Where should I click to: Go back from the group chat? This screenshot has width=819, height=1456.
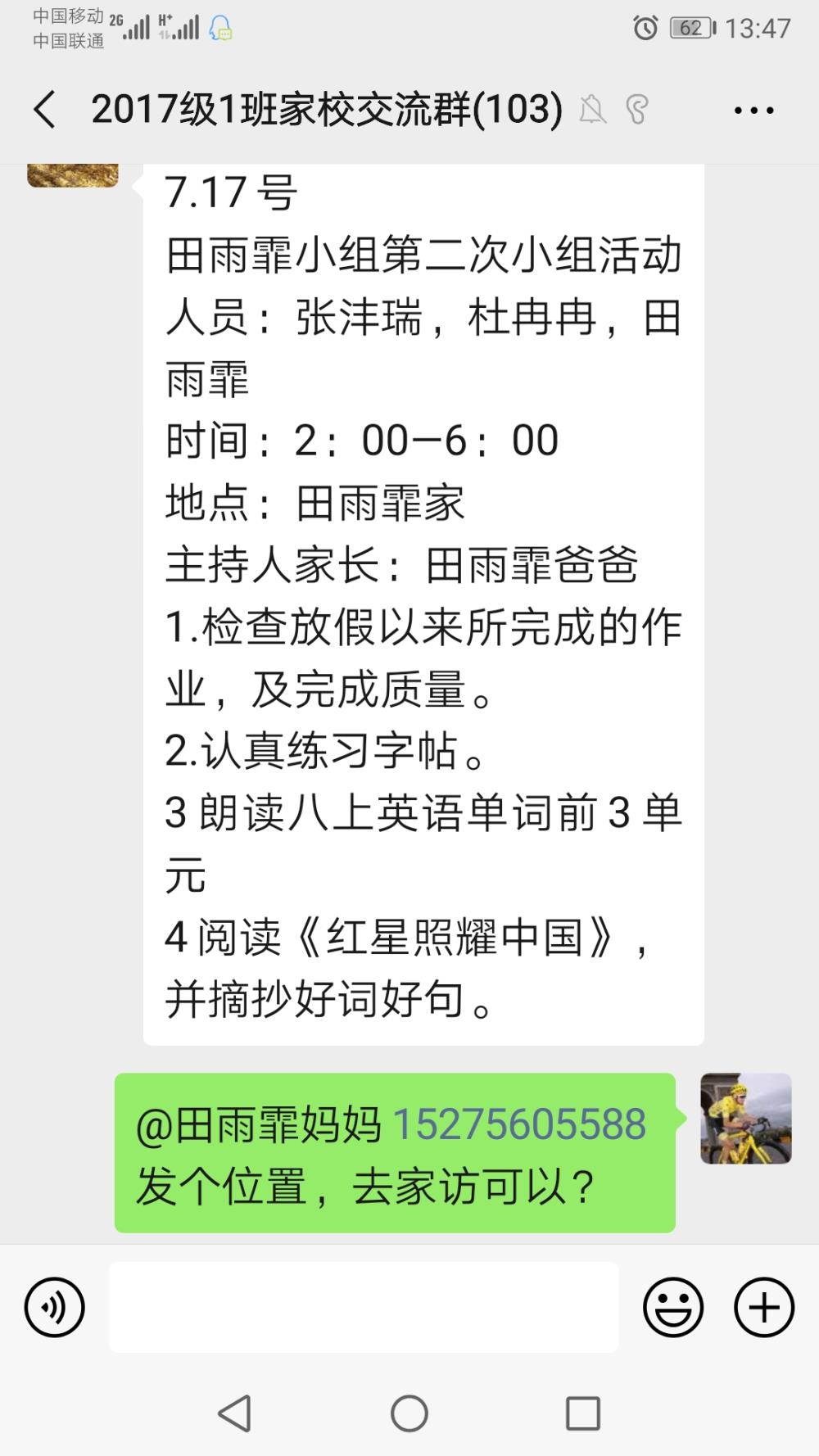click(x=45, y=110)
